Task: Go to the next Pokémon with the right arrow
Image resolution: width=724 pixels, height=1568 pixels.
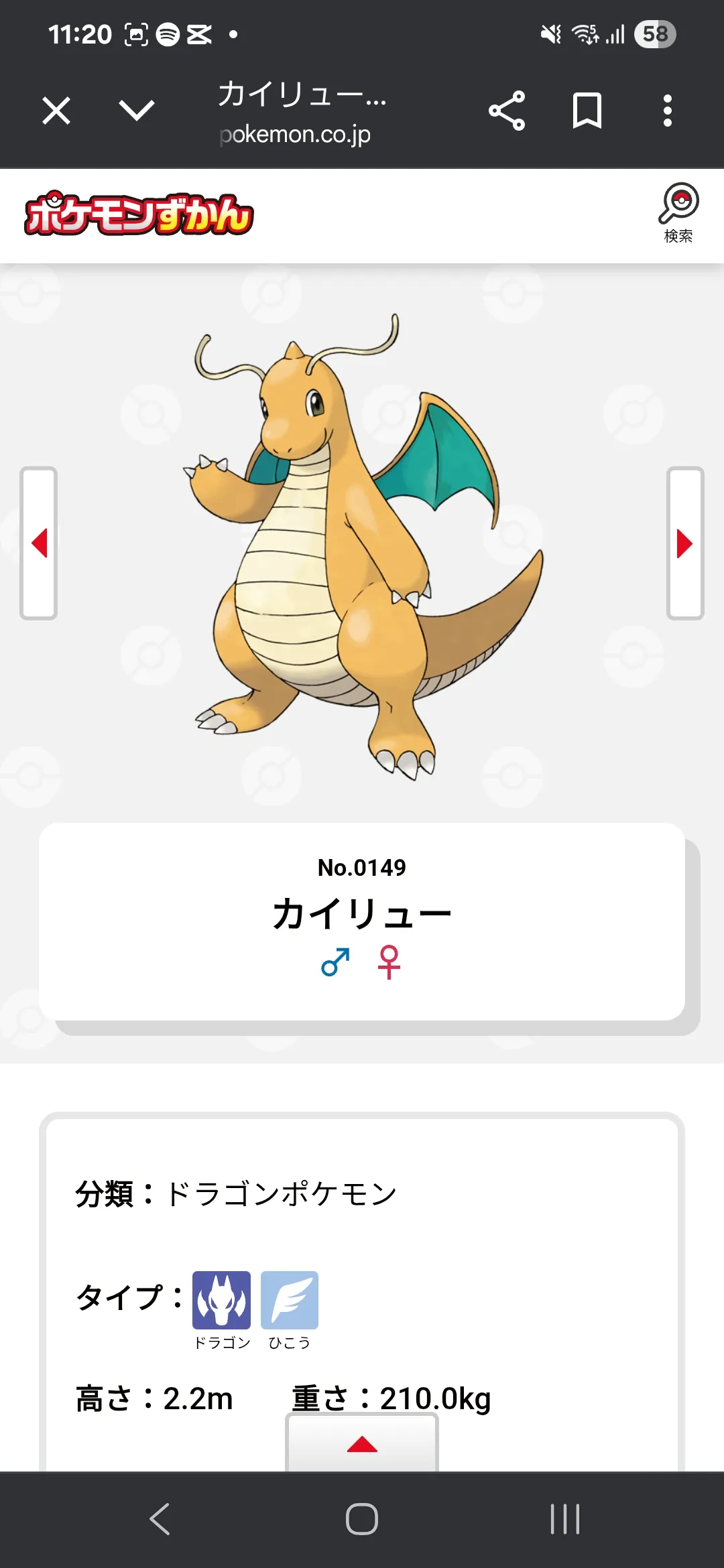Action: click(x=684, y=543)
